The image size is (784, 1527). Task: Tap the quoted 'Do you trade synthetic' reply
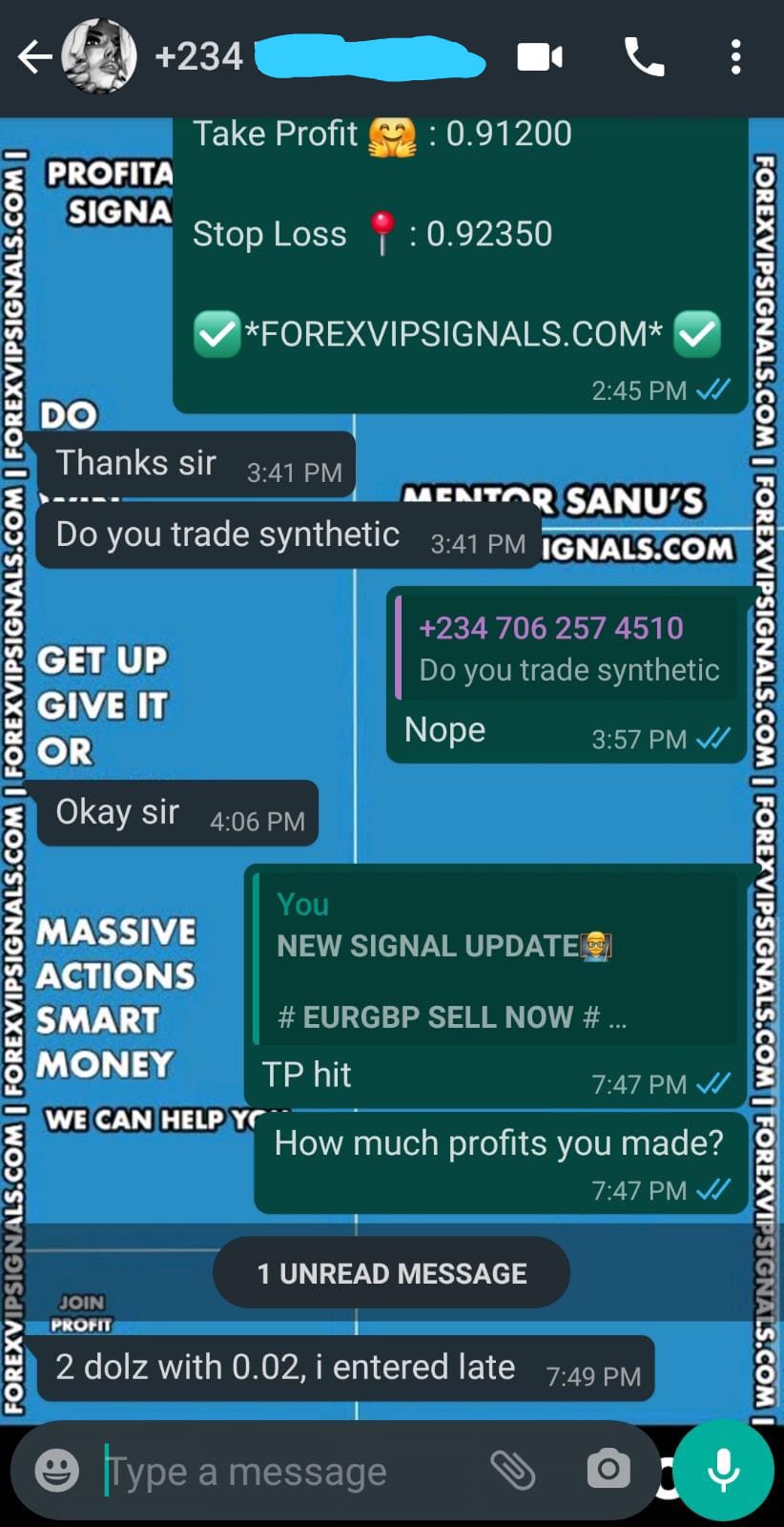point(567,649)
